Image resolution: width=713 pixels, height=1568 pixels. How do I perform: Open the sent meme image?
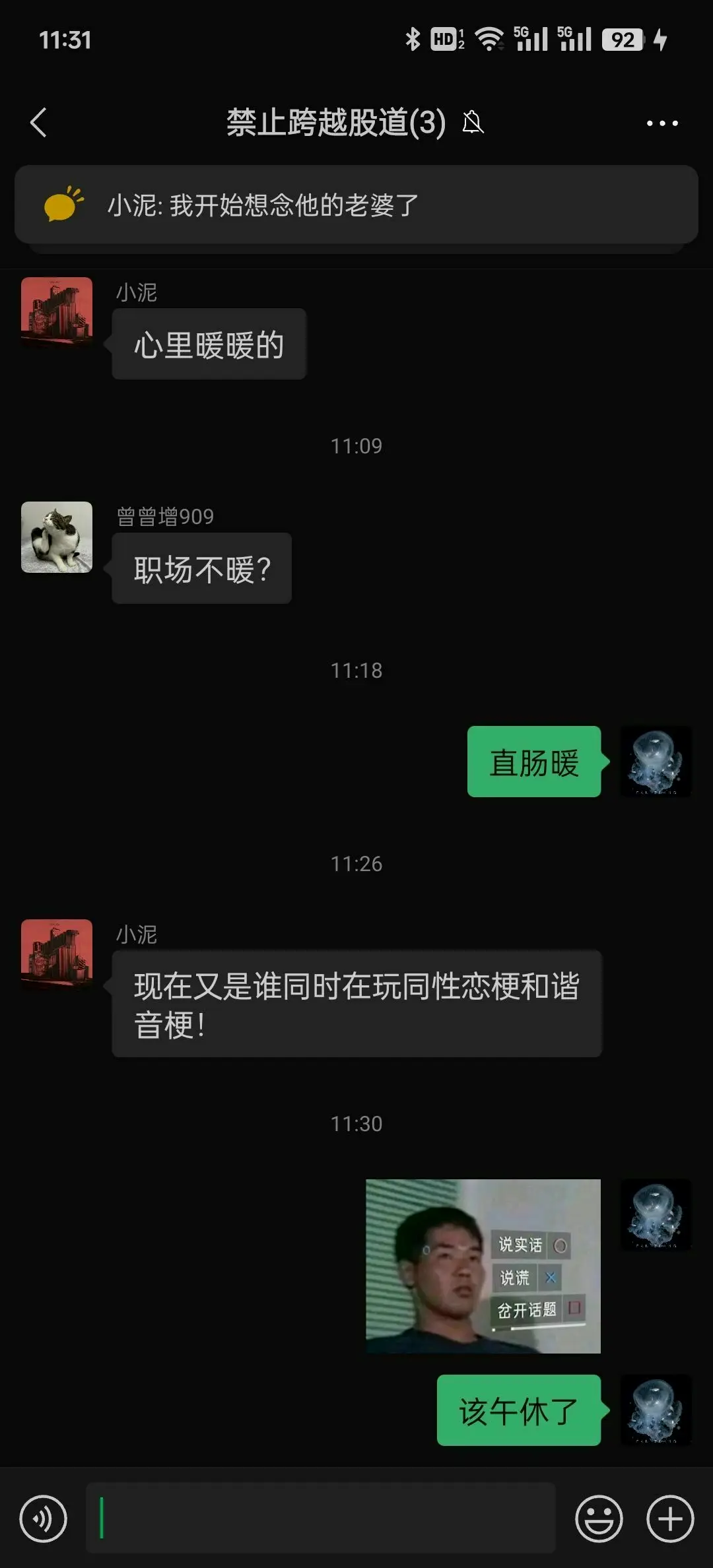(483, 1266)
